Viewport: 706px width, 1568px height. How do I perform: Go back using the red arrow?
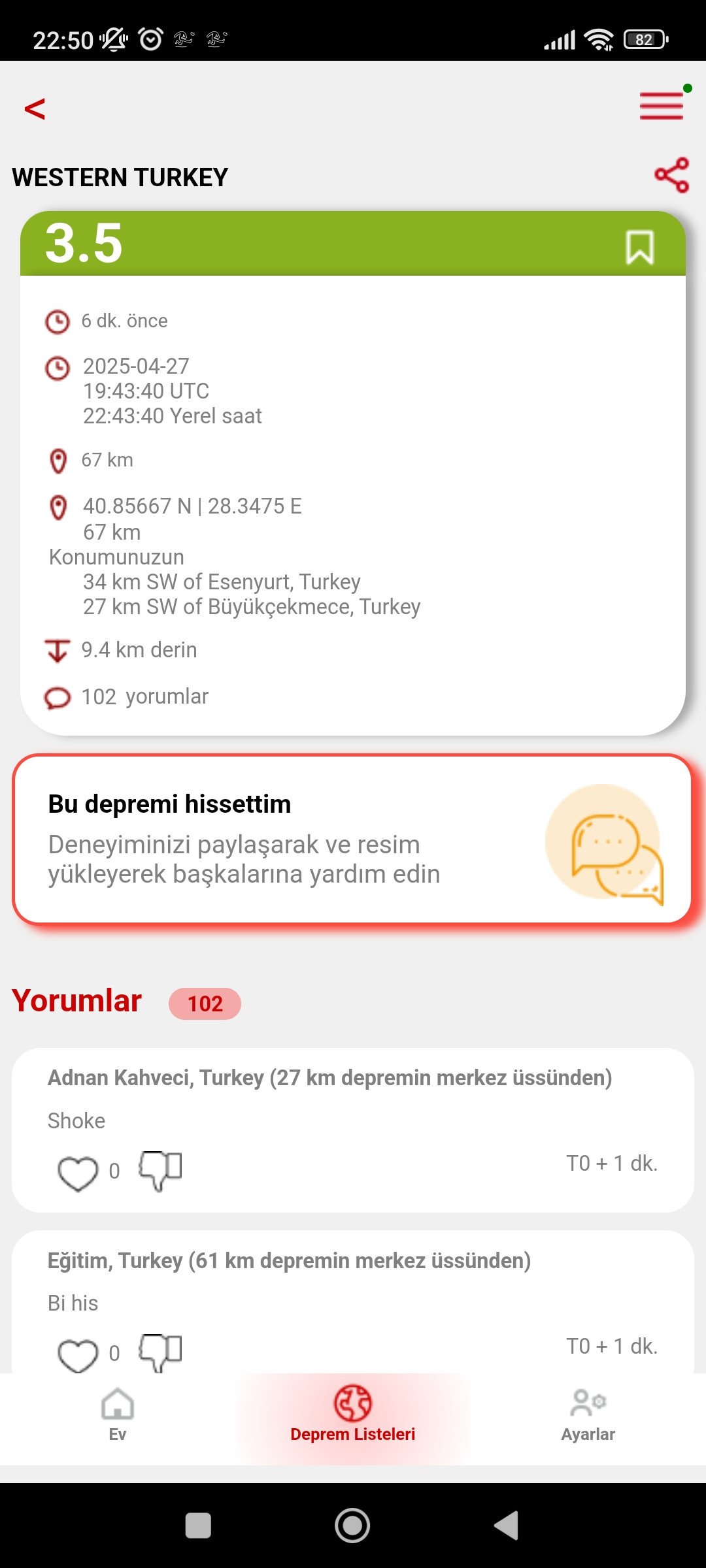point(35,108)
